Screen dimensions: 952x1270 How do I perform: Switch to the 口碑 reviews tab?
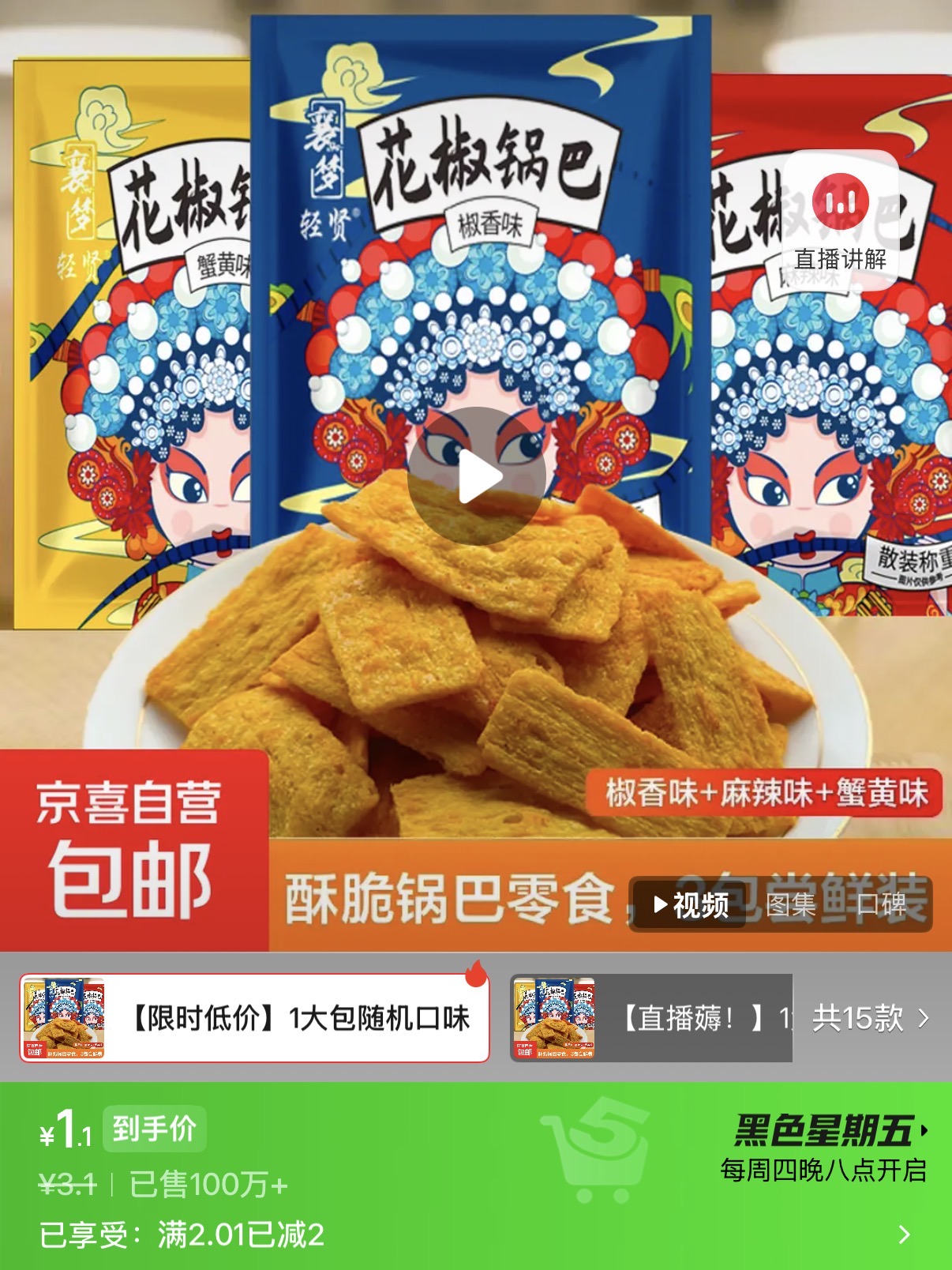pos(881,905)
